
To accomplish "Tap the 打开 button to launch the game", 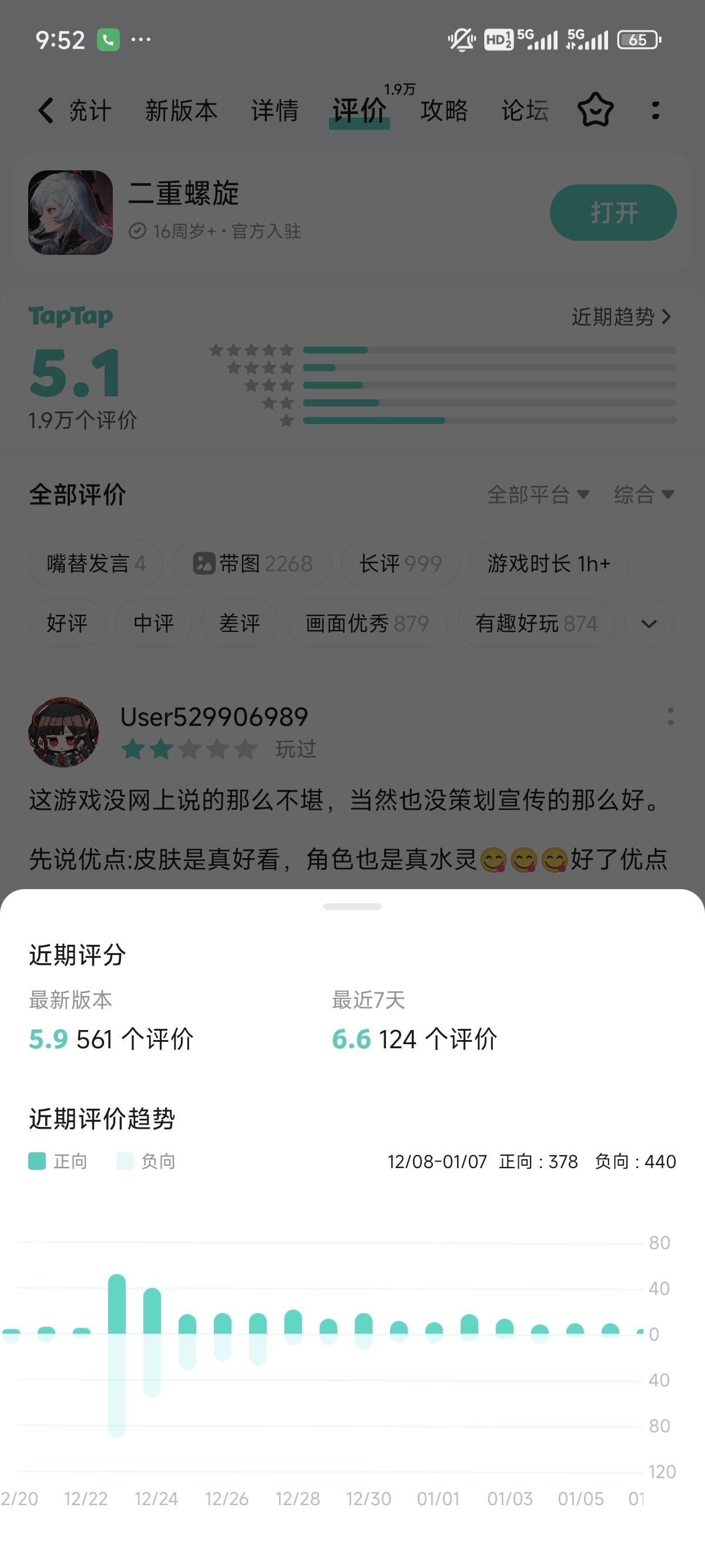I will tap(612, 213).
